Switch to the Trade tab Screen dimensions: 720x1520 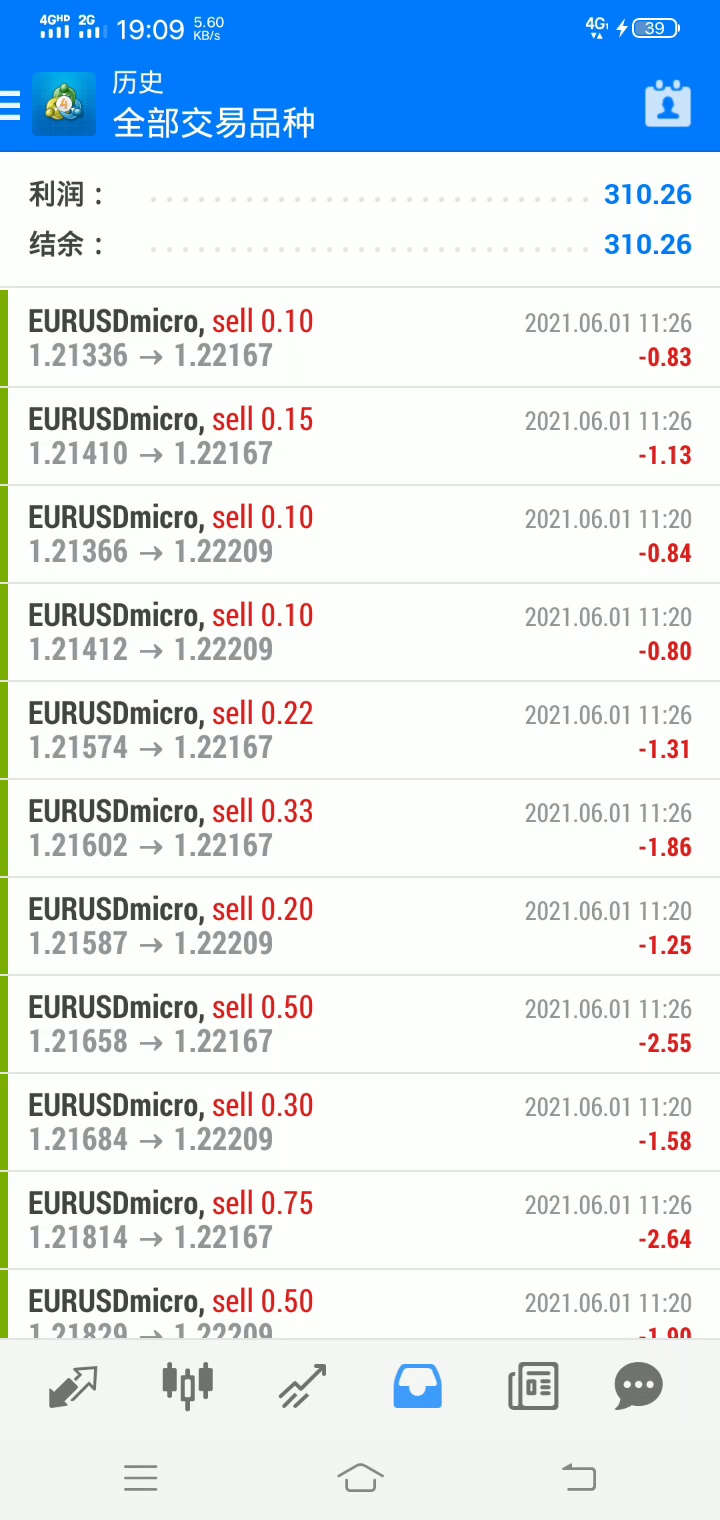point(302,1386)
